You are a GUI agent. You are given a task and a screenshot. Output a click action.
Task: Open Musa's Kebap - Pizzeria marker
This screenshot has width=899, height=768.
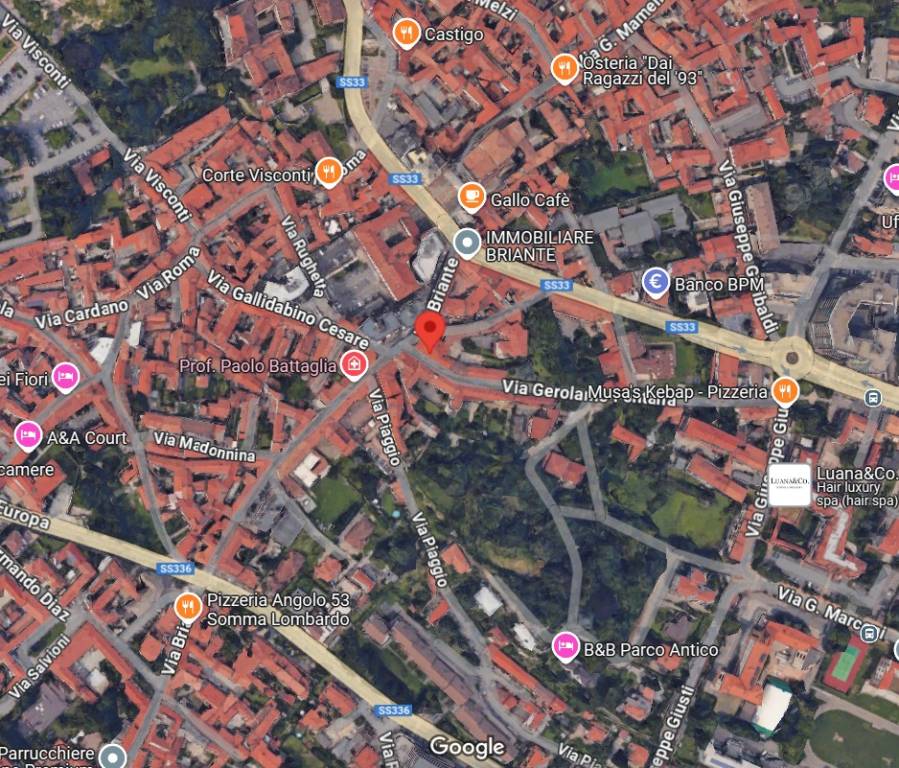[x=786, y=390]
